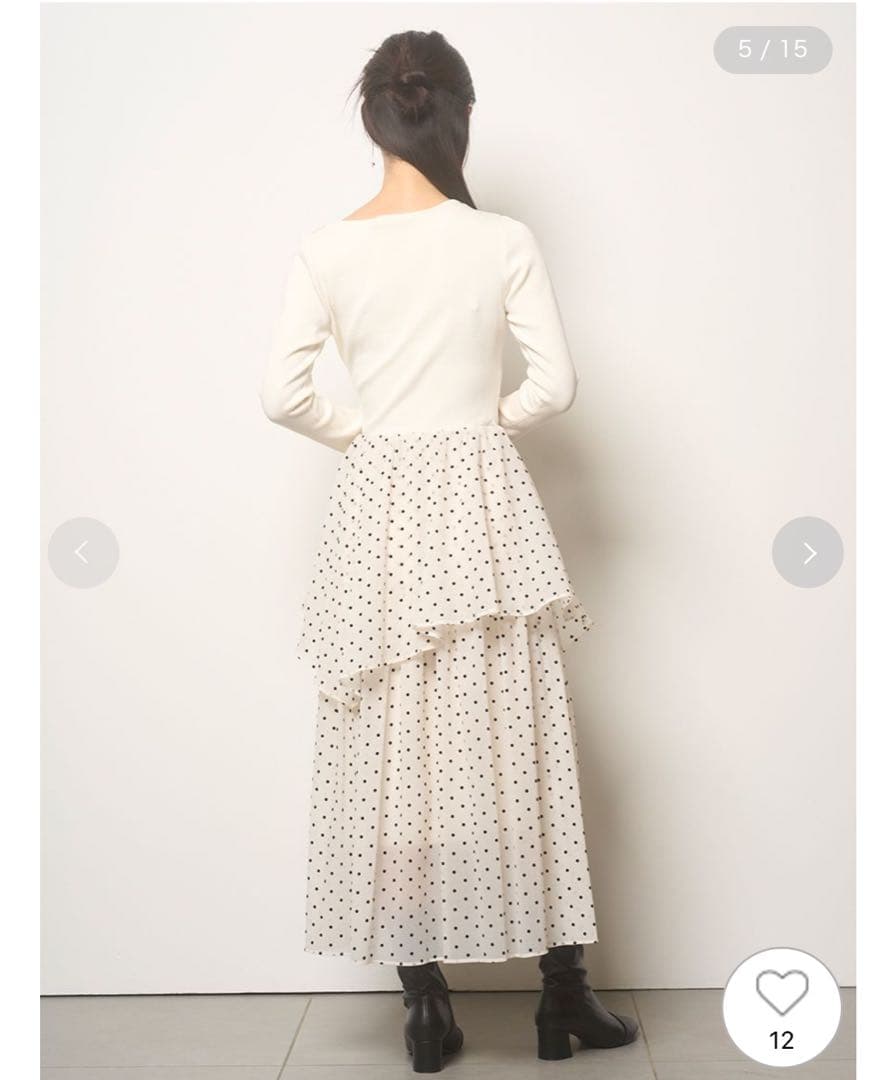Like this item with the heart button
893x1080 pixels.
click(781, 995)
